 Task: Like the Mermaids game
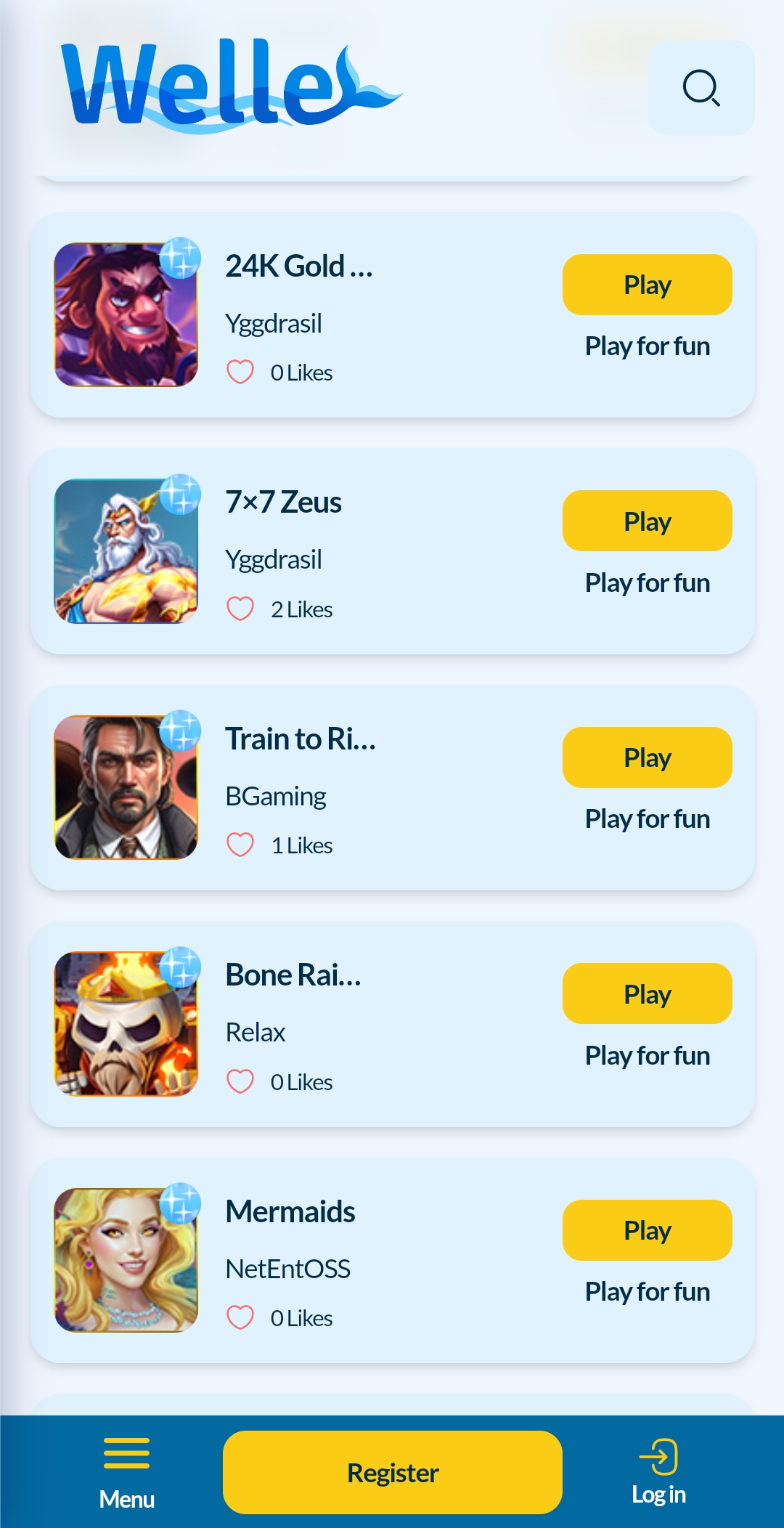(240, 1317)
